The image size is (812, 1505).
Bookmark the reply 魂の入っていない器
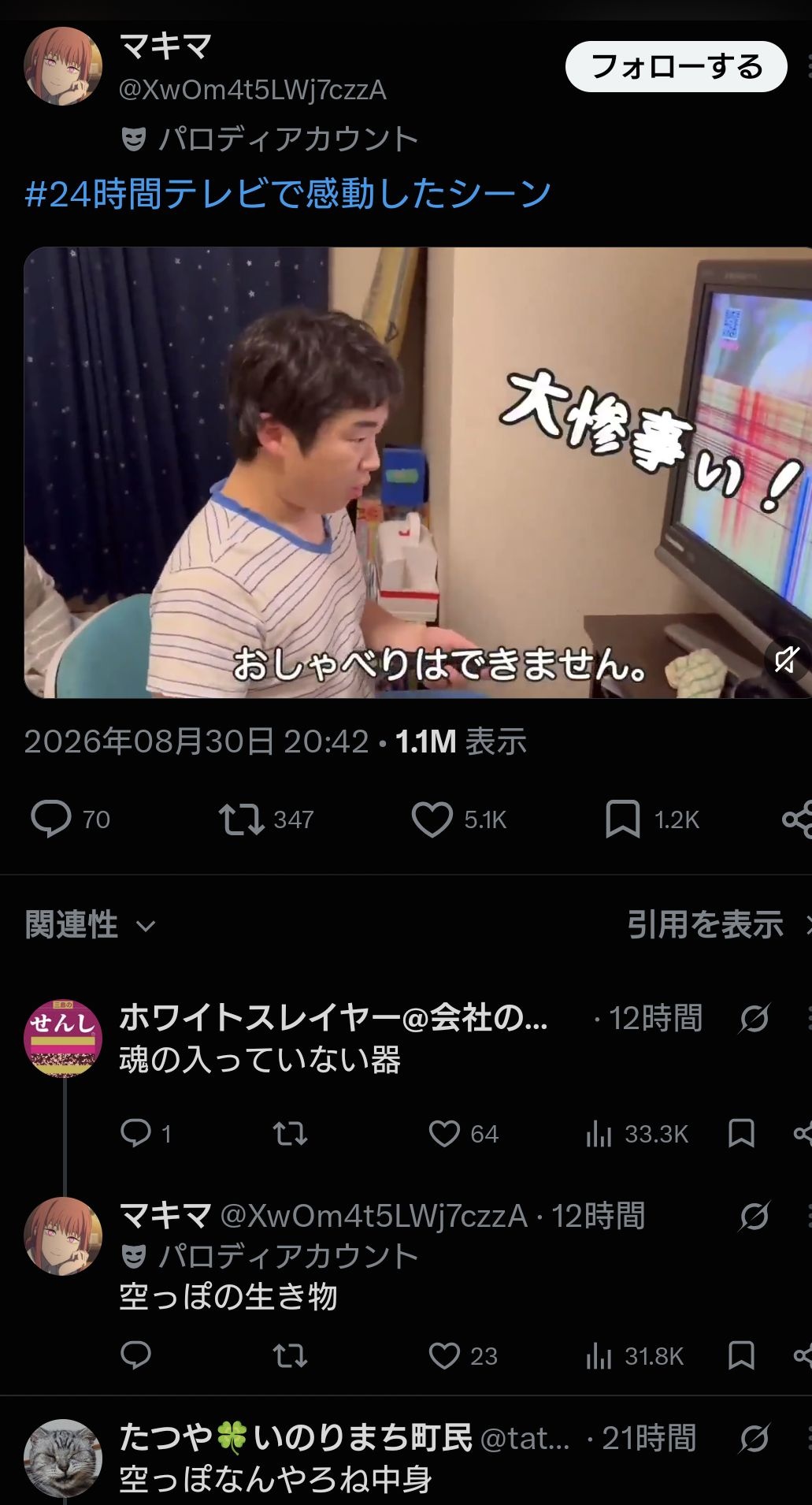[x=741, y=1133]
